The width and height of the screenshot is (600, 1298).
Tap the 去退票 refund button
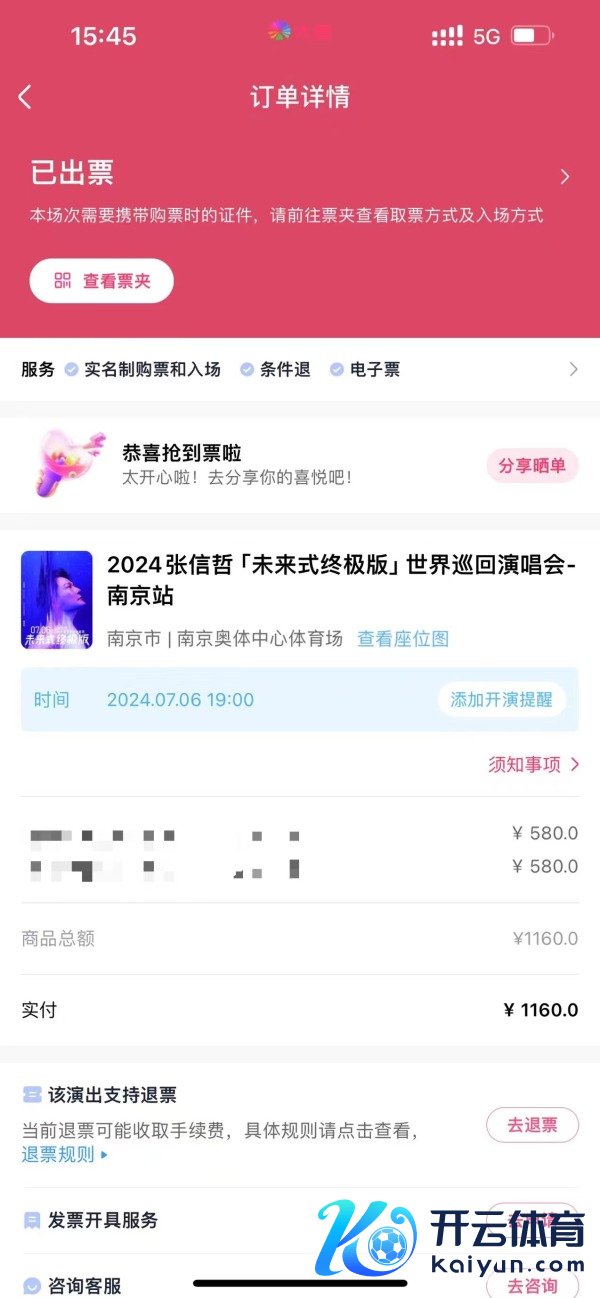tap(532, 1125)
